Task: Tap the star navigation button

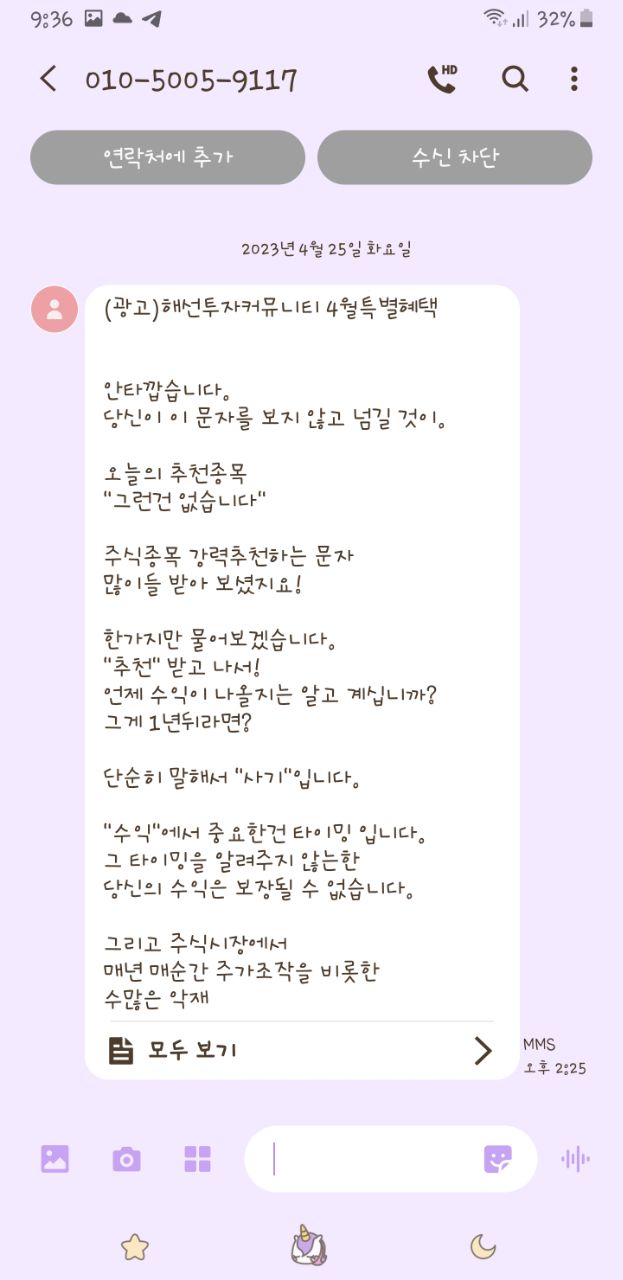Action: [x=134, y=1246]
